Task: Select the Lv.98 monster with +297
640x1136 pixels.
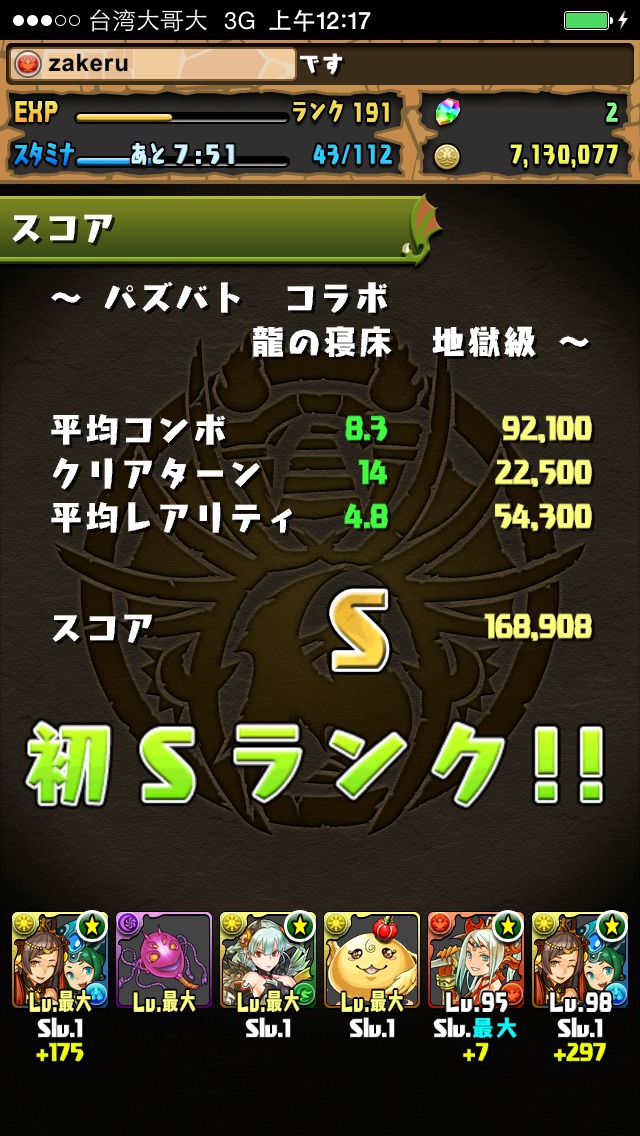Action: coord(579,960)
